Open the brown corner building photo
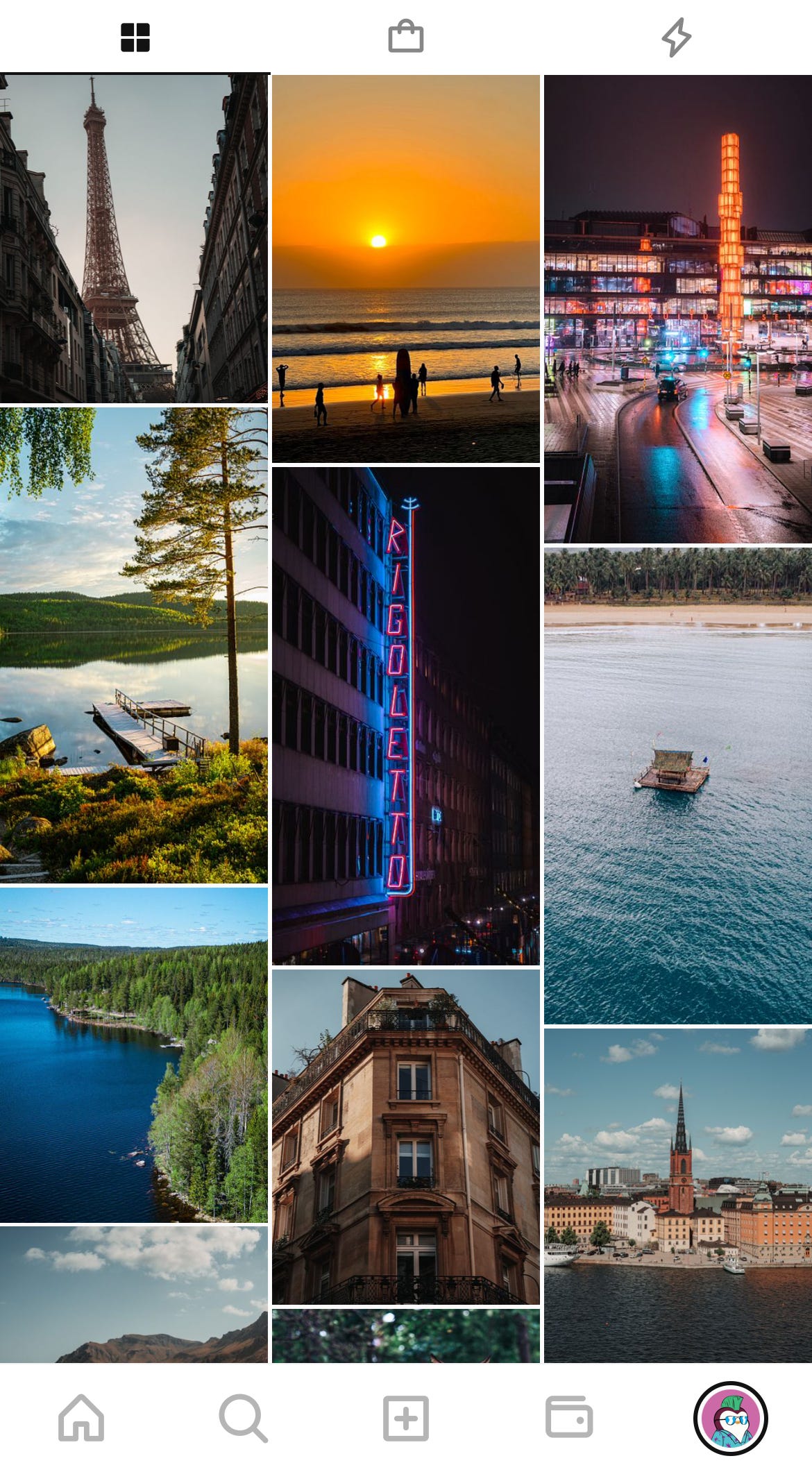 (406, 1137)
